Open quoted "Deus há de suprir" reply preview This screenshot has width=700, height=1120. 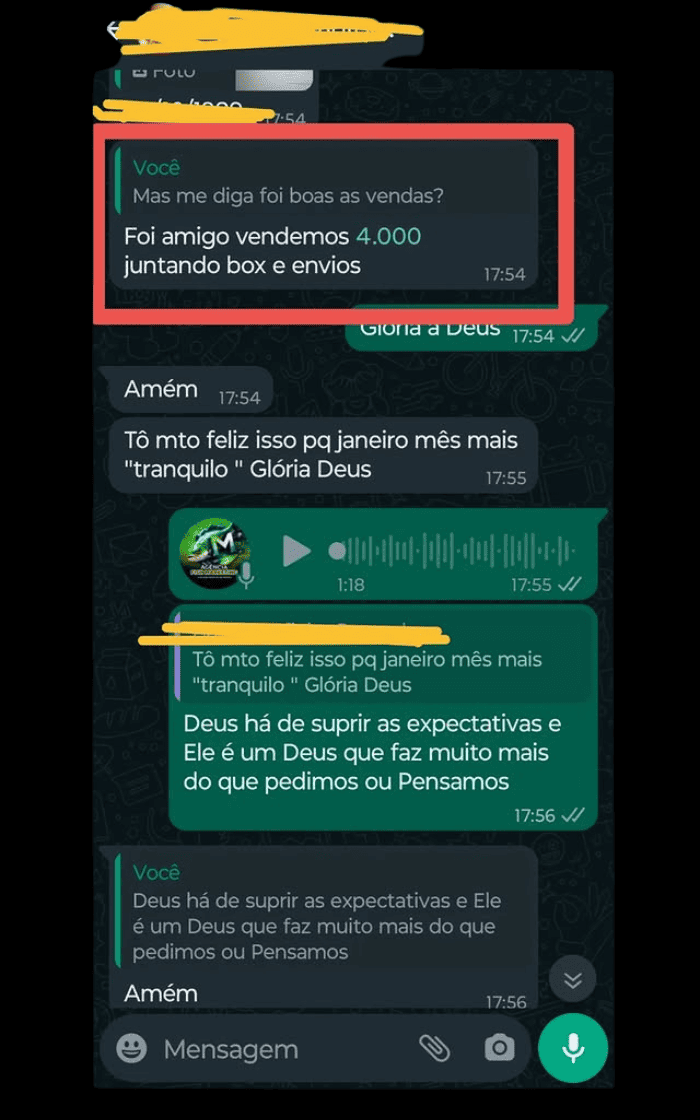[325, 912]
